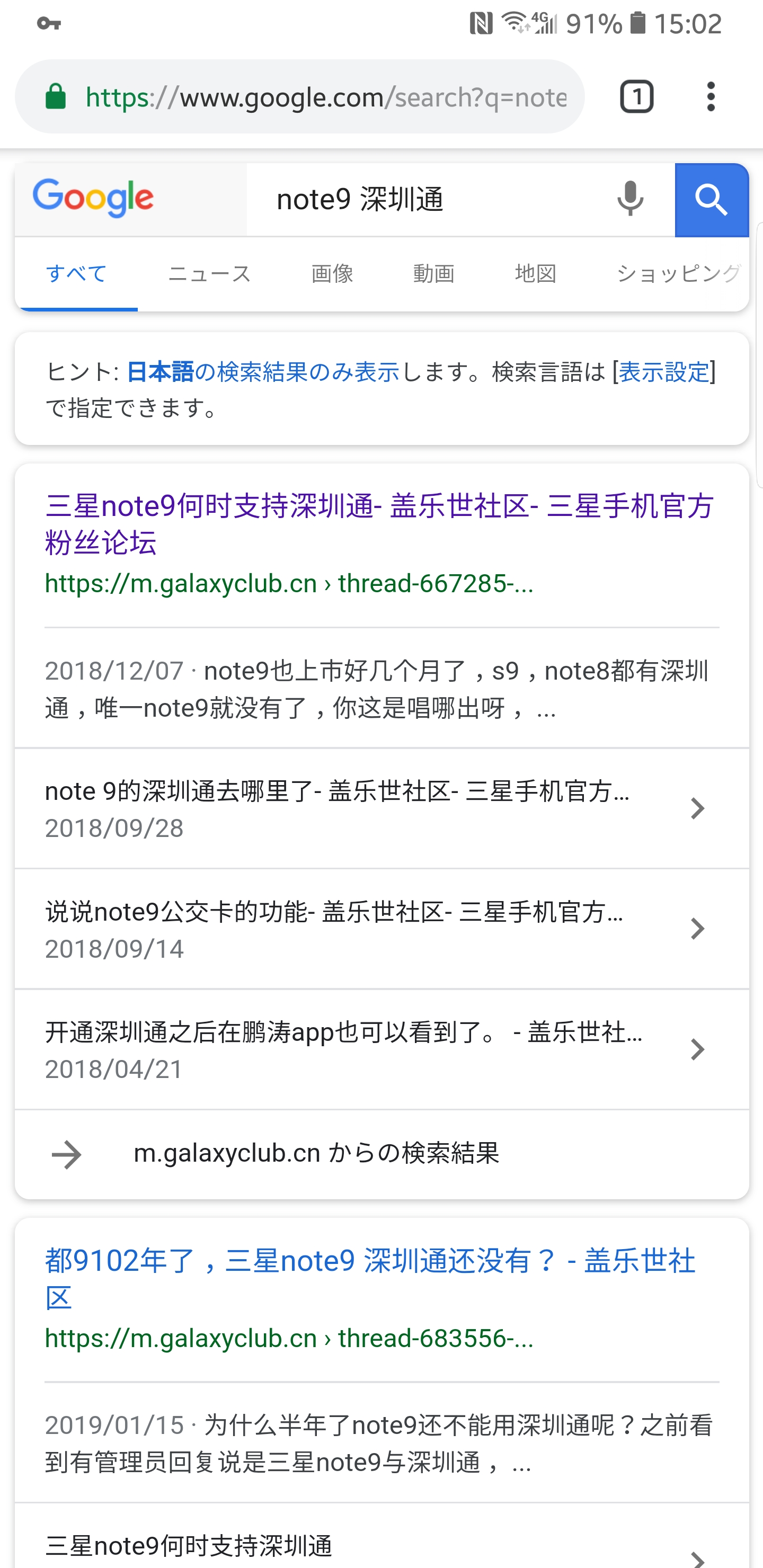Open Chrome's three-dot overflow menu

click(x=710, y=96)
